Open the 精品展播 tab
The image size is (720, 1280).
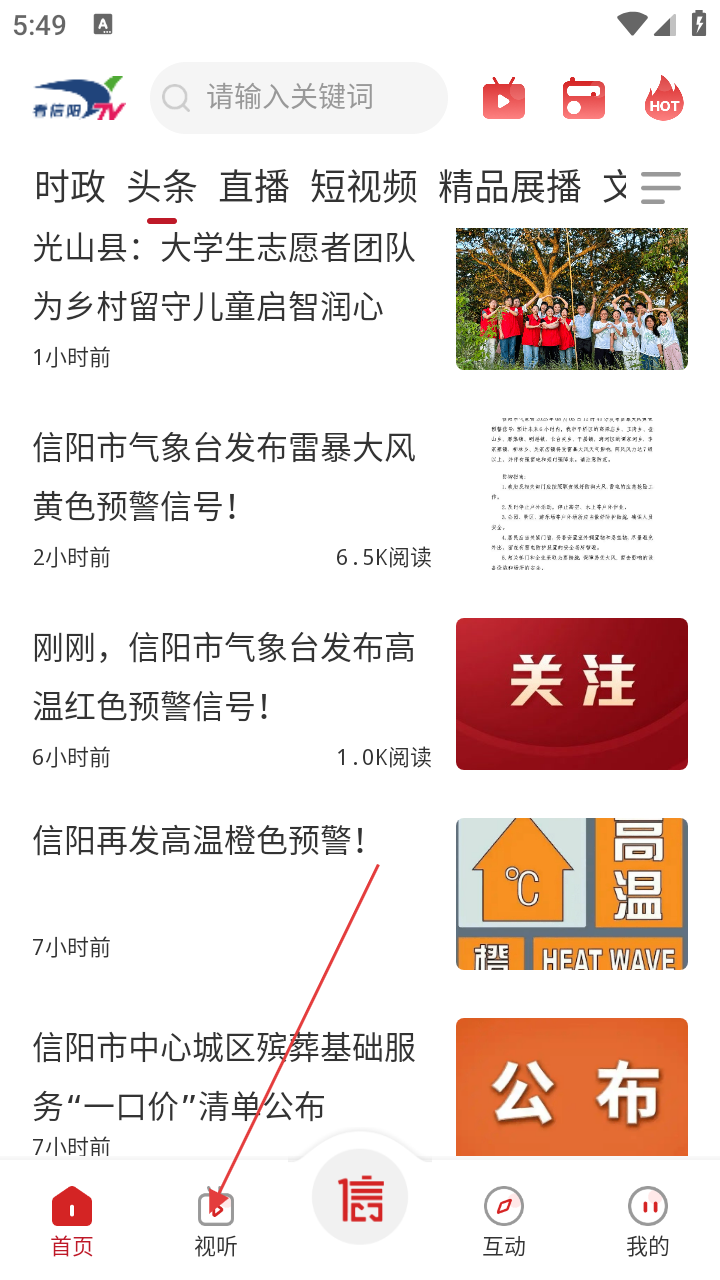pyautogui.click(x=509, y=187)
